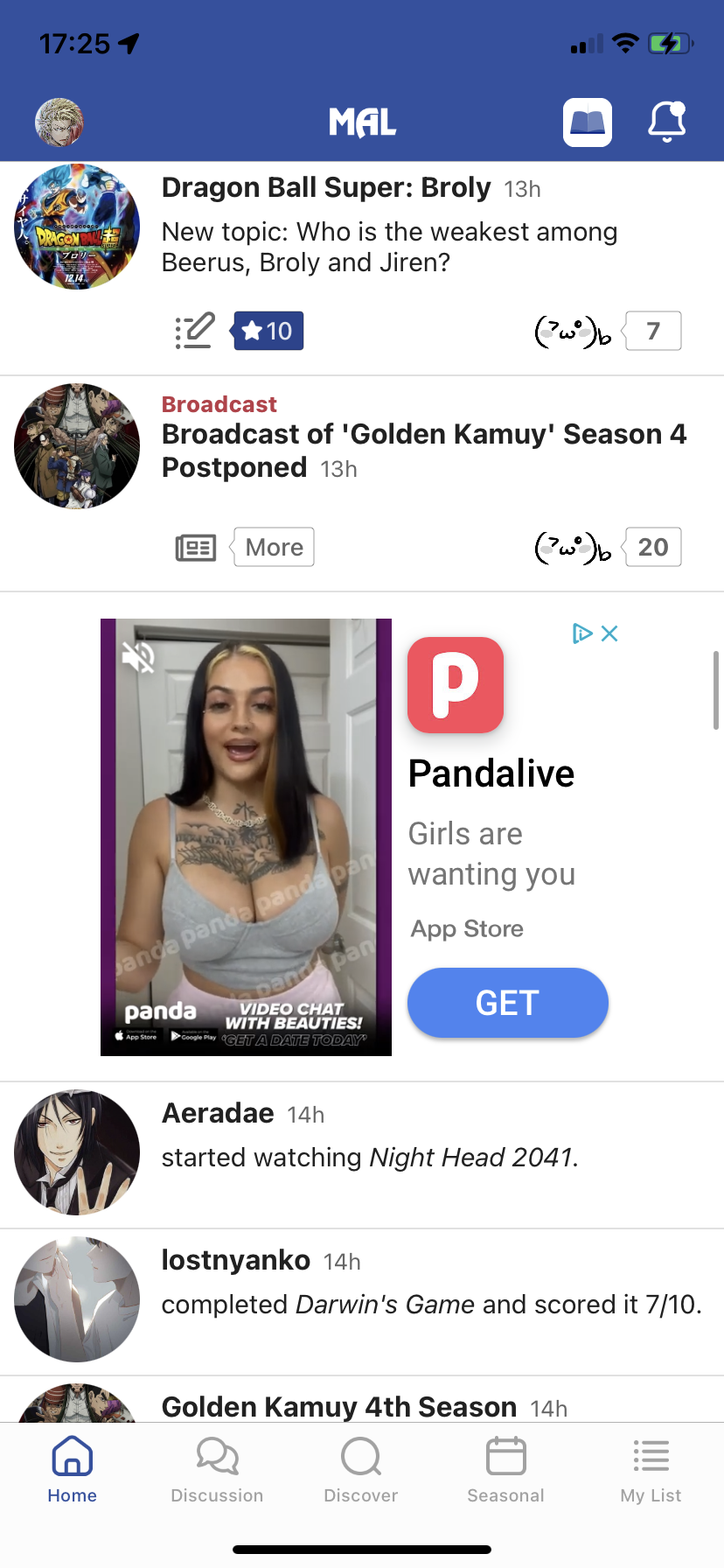Switch to the Seasonal tab

[505, 1470]
